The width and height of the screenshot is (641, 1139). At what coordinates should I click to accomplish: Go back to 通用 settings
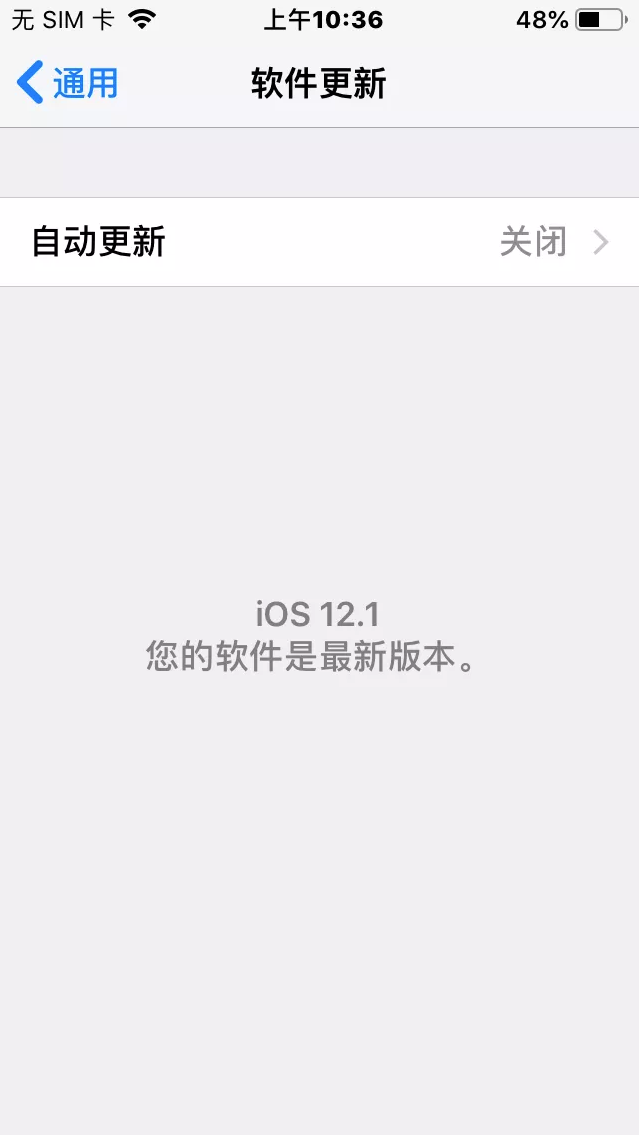[68, 83]
